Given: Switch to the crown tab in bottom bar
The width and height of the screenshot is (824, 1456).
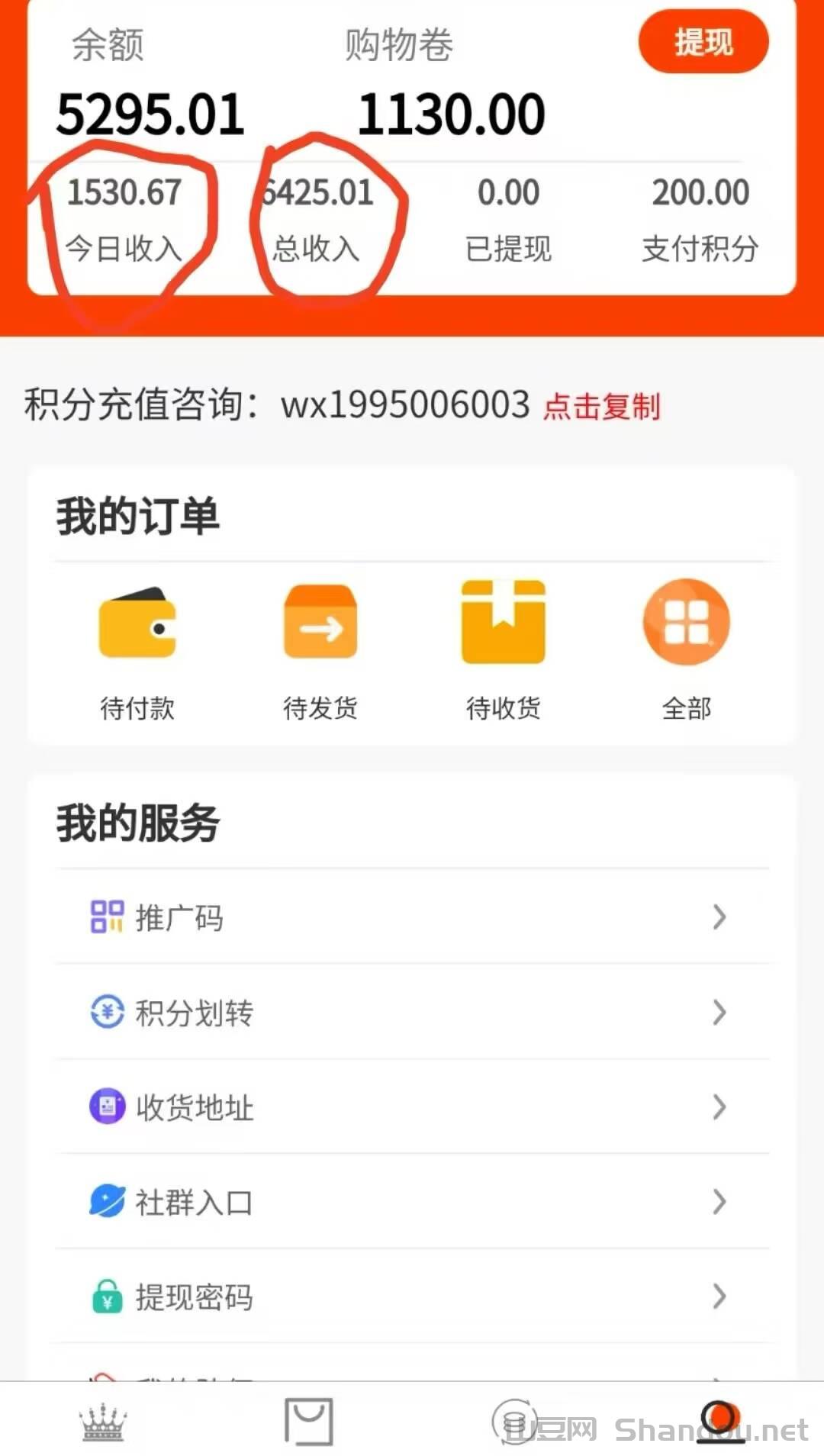Looking at the screenshot, I should pyautogui.click(x=103, y=1422).
